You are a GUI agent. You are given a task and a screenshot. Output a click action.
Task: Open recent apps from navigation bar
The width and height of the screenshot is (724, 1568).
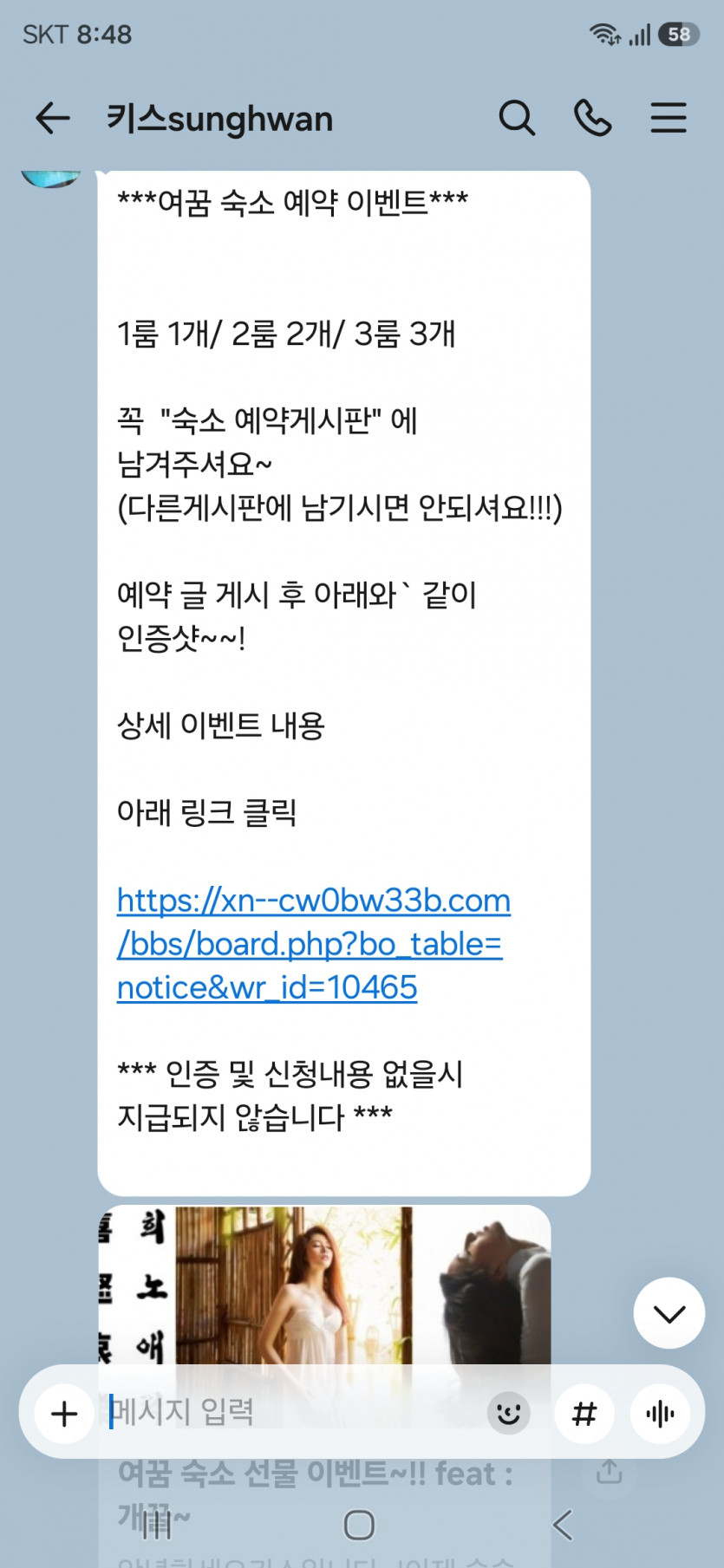click(x=156, y=1525)
